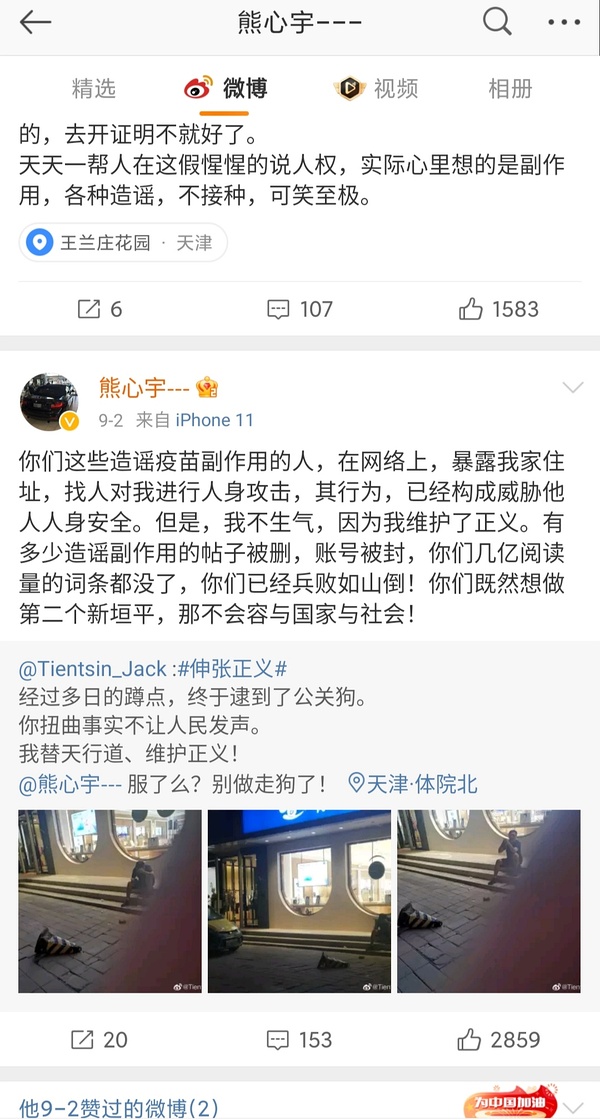Expand the chevron menu on the 9-2 post

click(573, 388)
